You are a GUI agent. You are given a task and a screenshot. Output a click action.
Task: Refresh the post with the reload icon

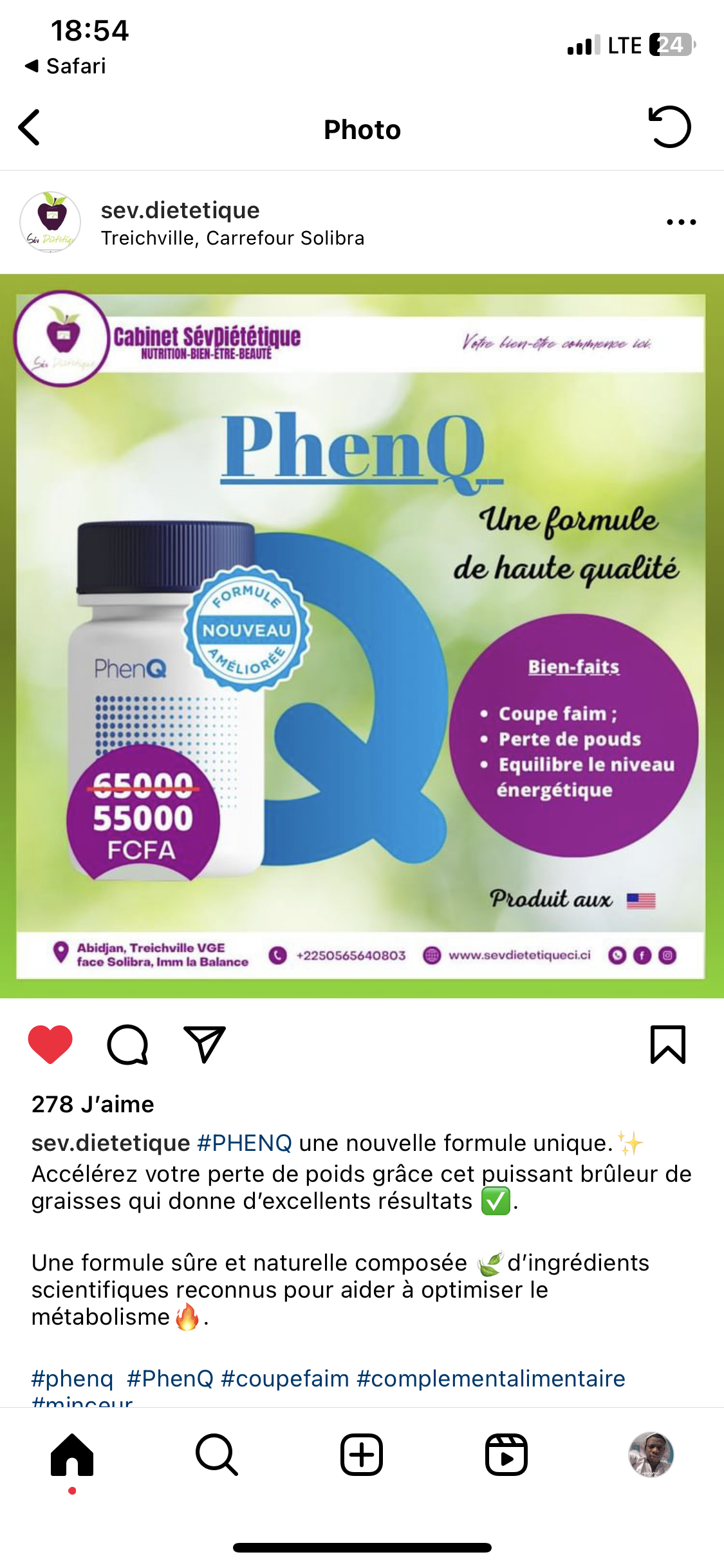669,127
